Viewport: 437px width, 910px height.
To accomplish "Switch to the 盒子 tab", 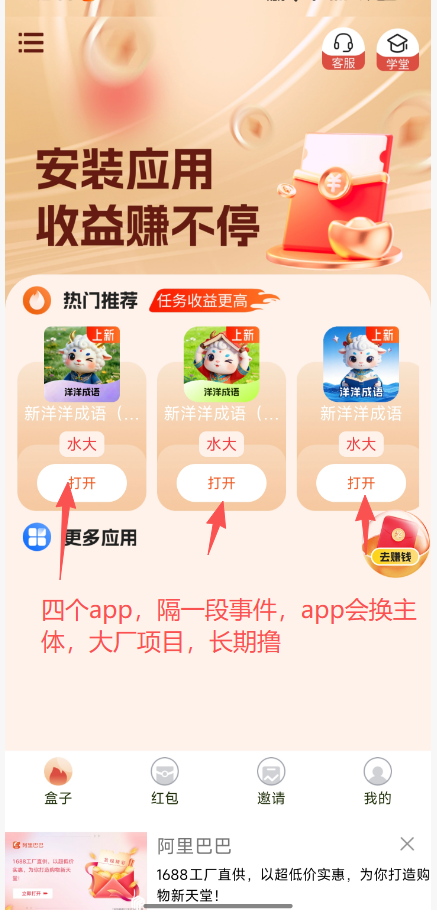I will [x=58, y=781].
